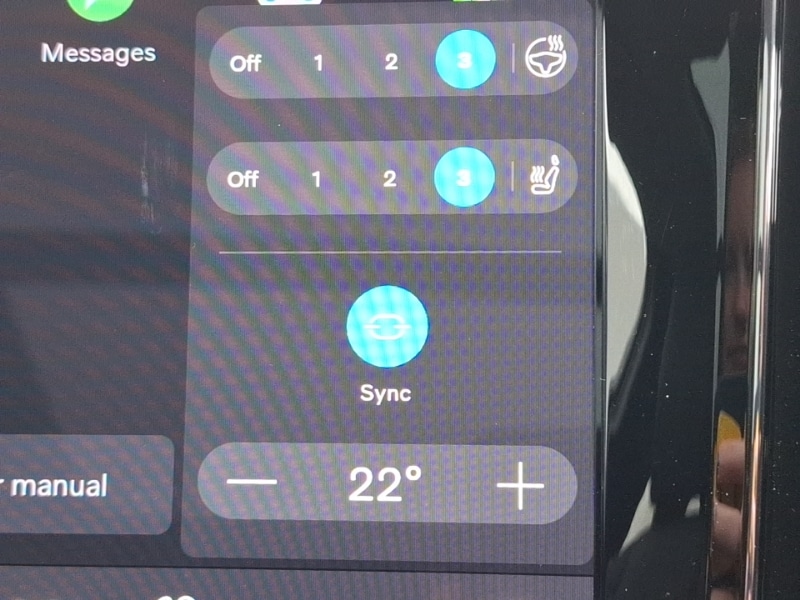Set steering wheel heating to level 2

[391, 62]
